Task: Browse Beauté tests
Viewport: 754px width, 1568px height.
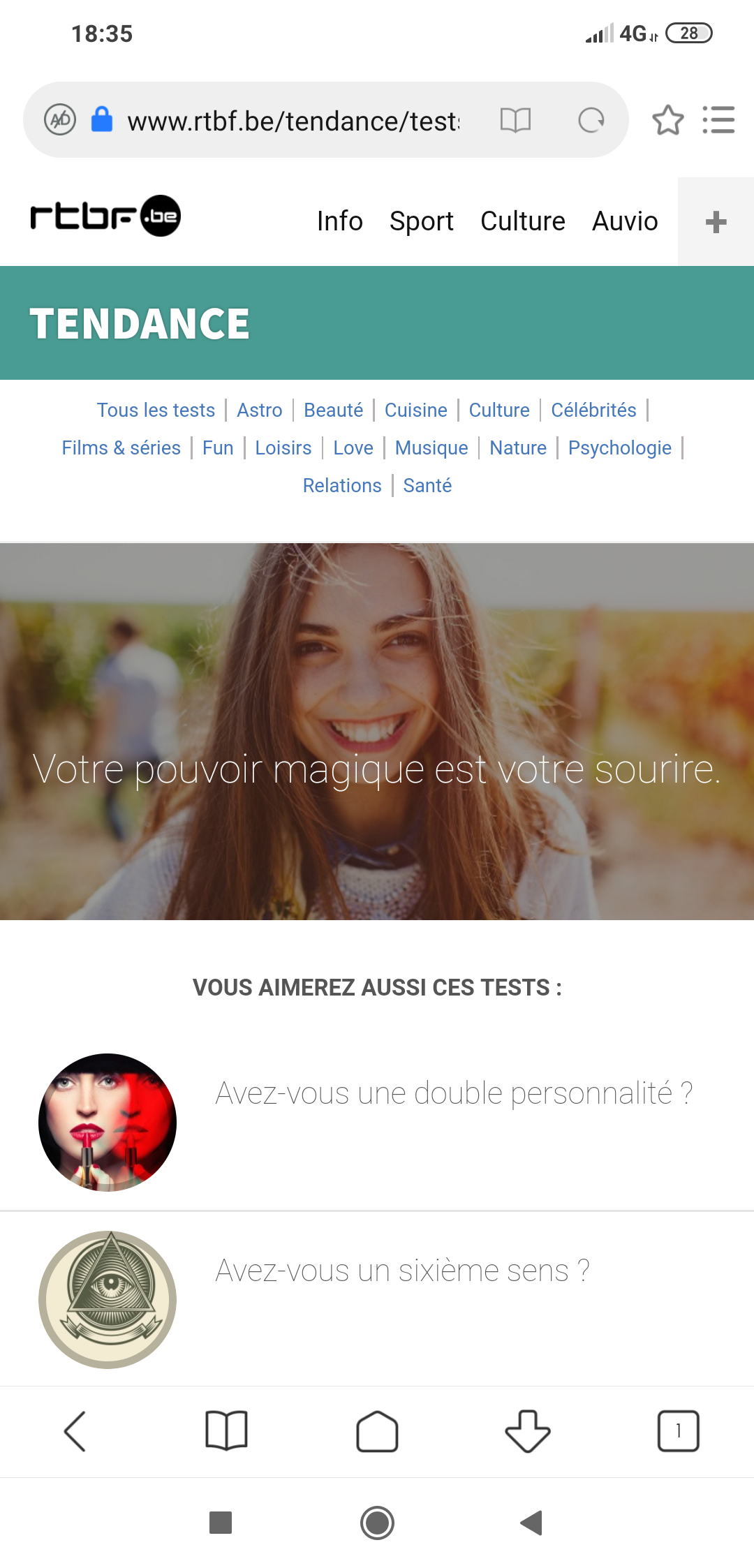Action: tap(334, 410)
